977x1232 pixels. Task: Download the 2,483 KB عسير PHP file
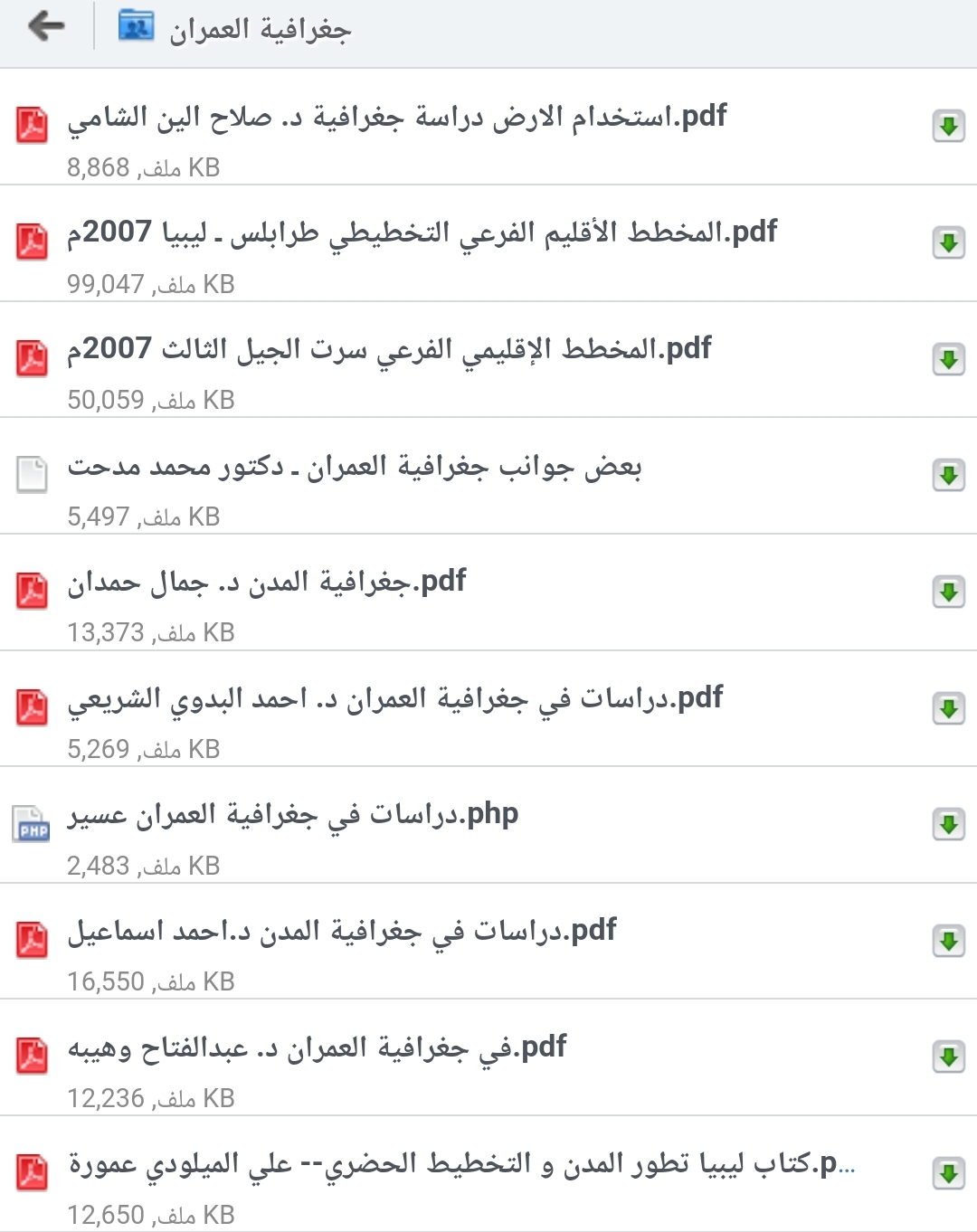pos(948,824)
